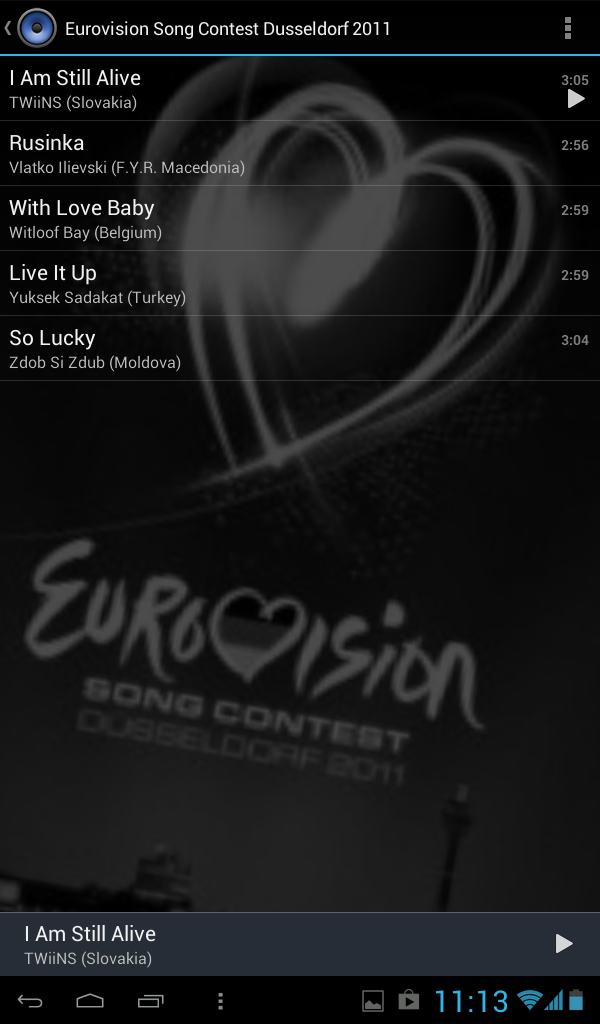Open the overflow menu in the top bar
This screenshot has width=600, height=1024.
(x=568, y=28)
